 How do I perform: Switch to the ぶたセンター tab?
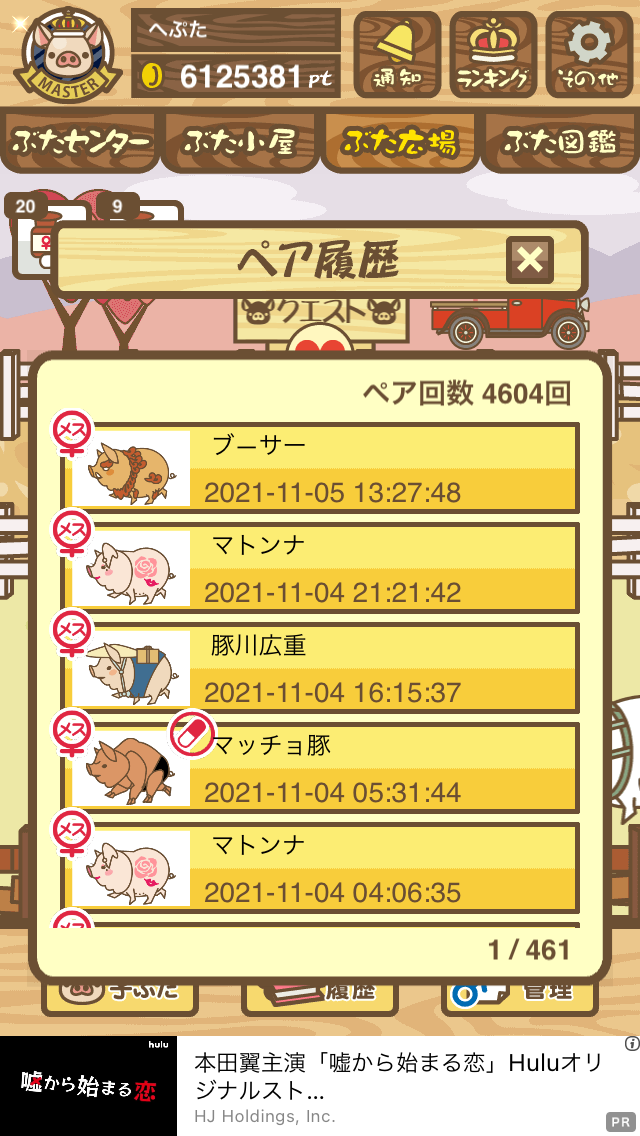[x=80, y=142]
